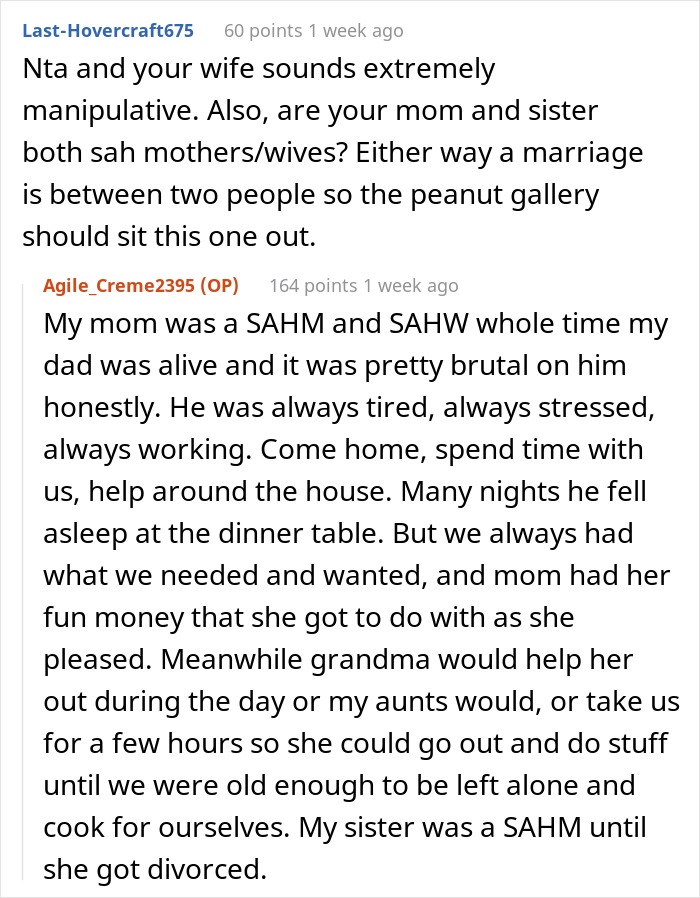The height and width of the screenshot is (898, 700).
Task: Open Last-Hovercraft675's user profile
Action: click(x=108, y=31)
